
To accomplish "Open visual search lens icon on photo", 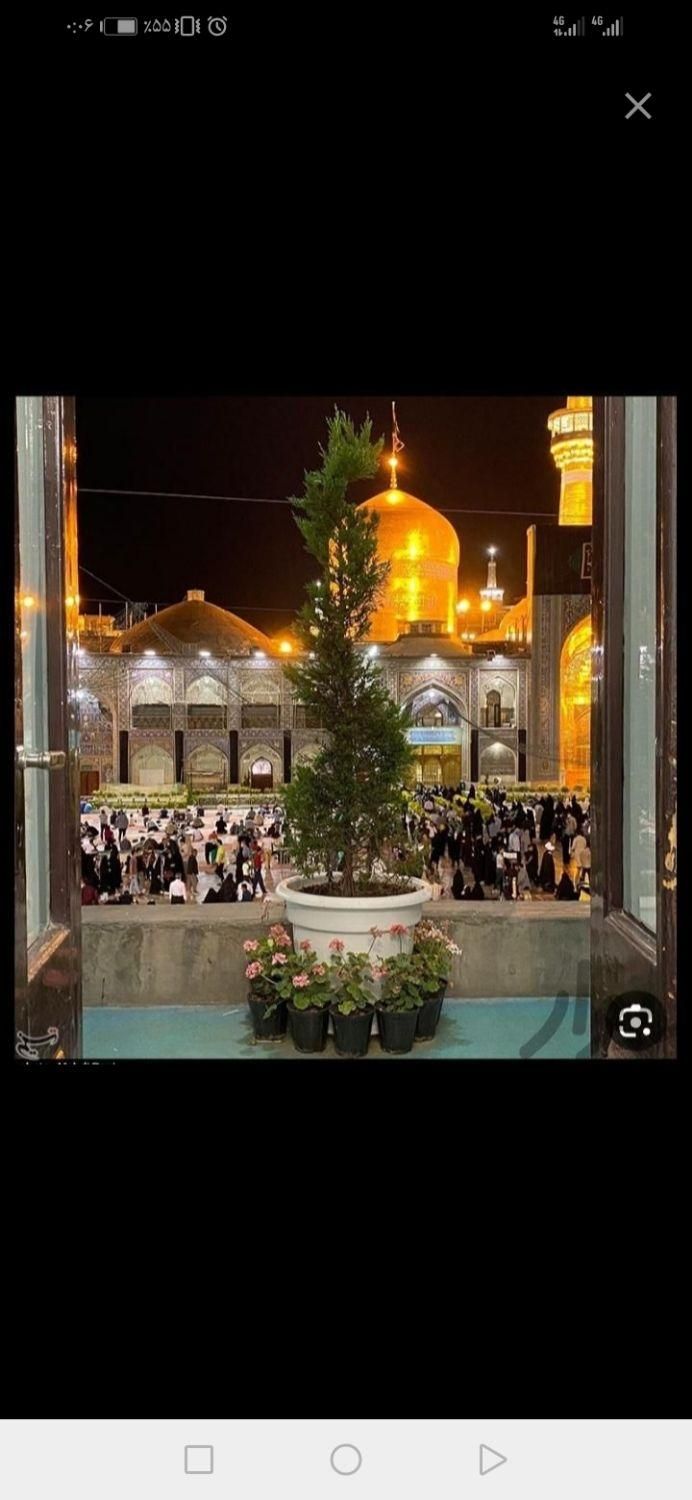I will pyautogui.click(x=635, y=1021).
